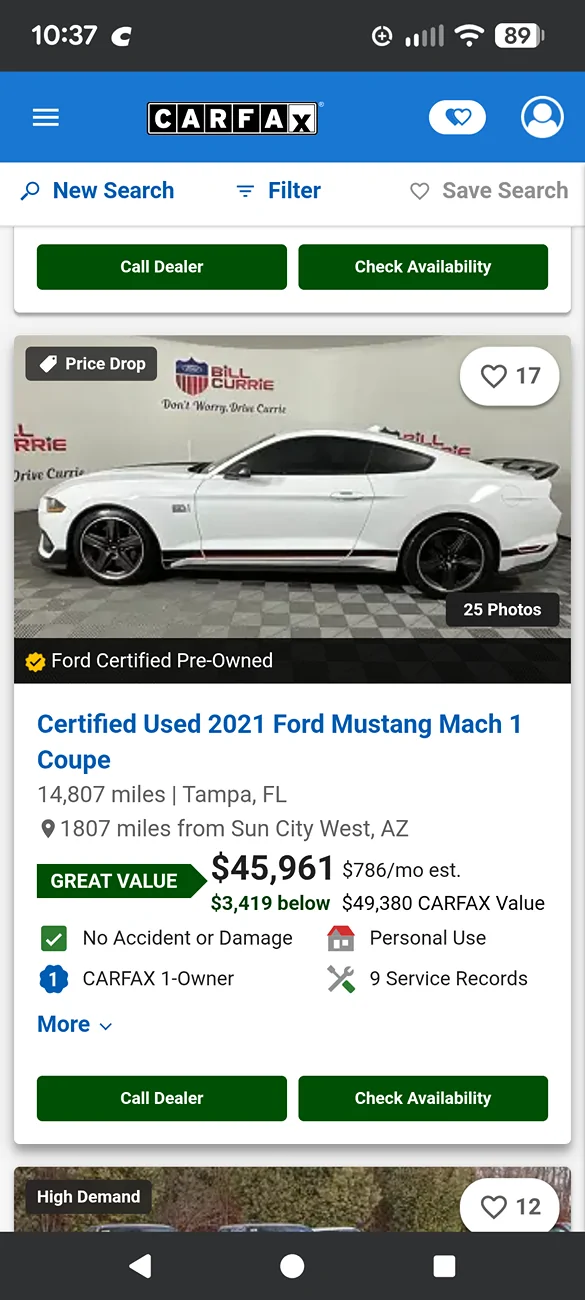585x1300 pixels.
Task: View the Mustang Mach 1 photo
Action: tap(292, 509)
